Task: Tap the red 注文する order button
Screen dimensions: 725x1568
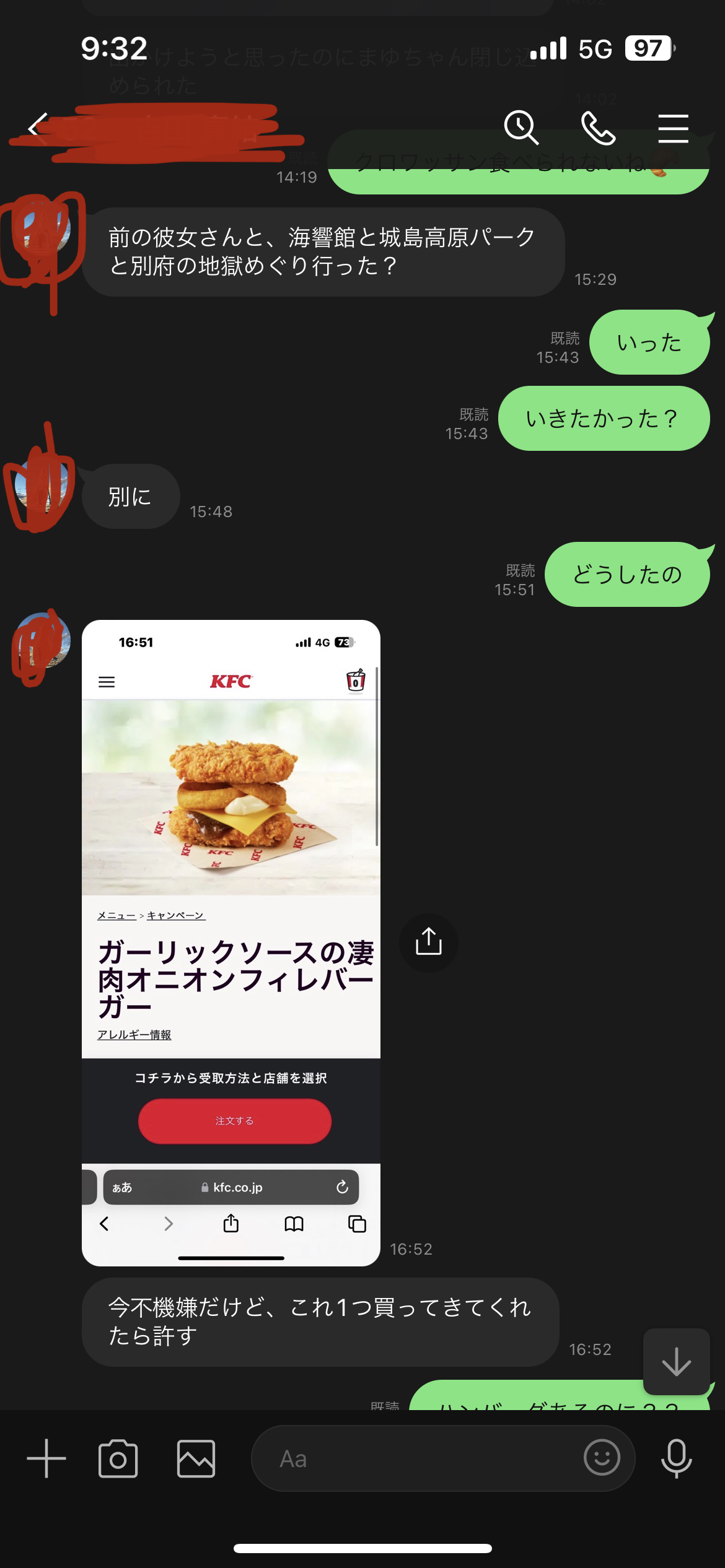Action: [234, 1121]
